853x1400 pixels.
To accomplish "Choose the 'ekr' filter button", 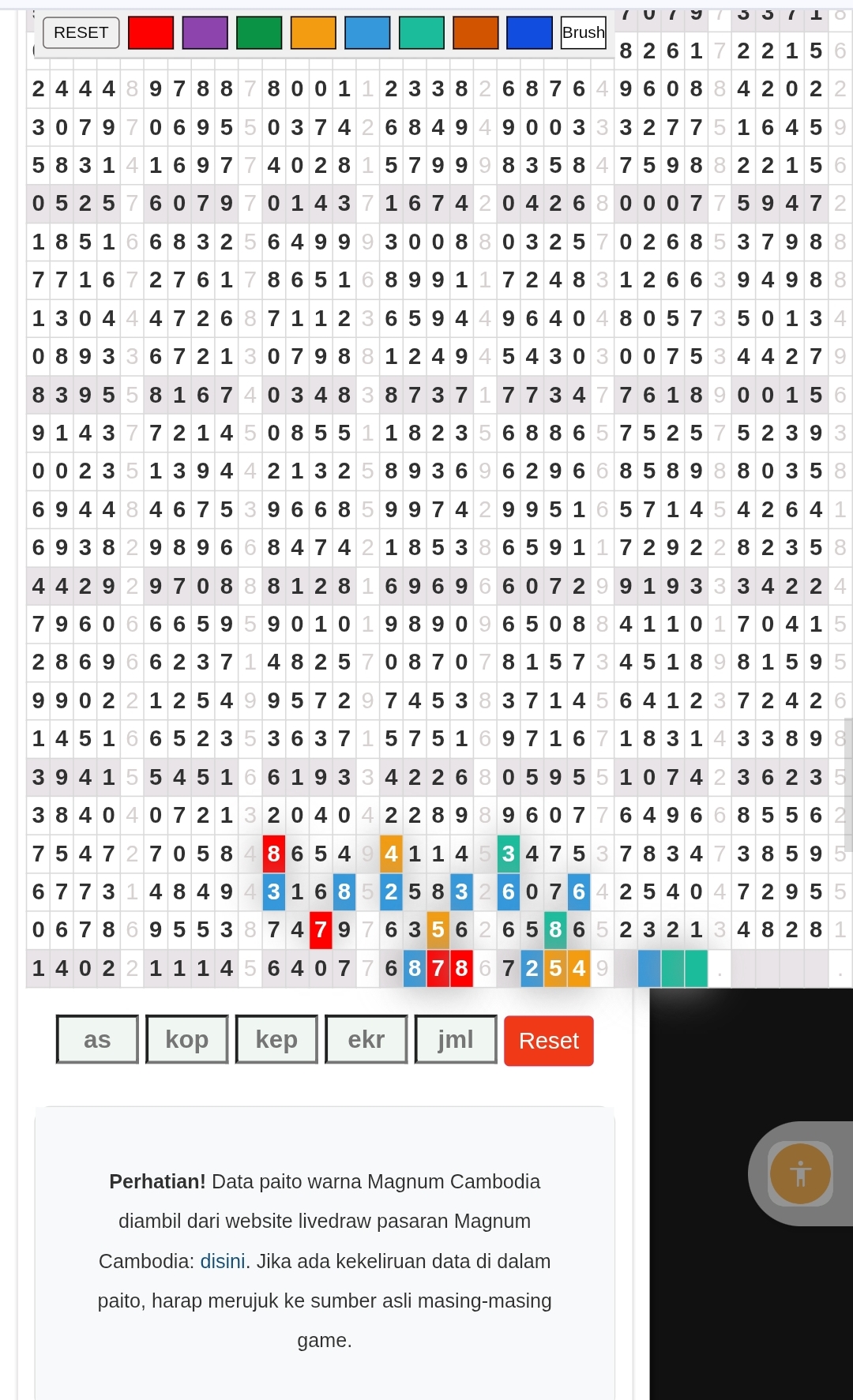I will [x=366, y=1039].
